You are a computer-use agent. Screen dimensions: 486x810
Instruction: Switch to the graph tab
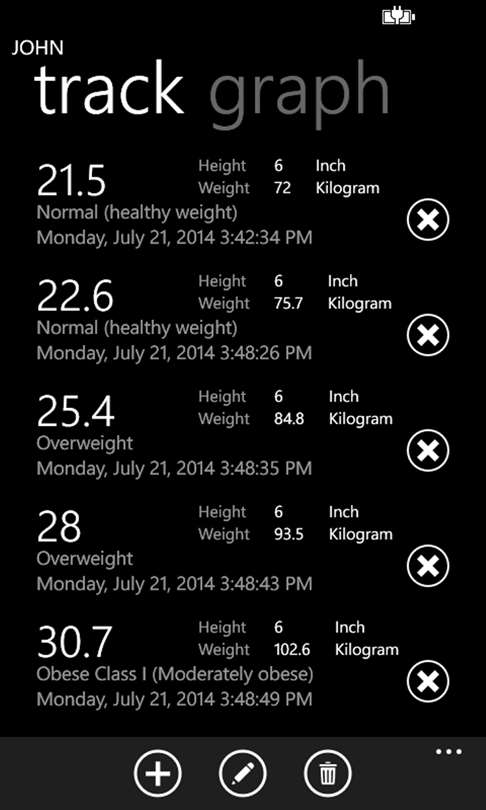[299, 95]
